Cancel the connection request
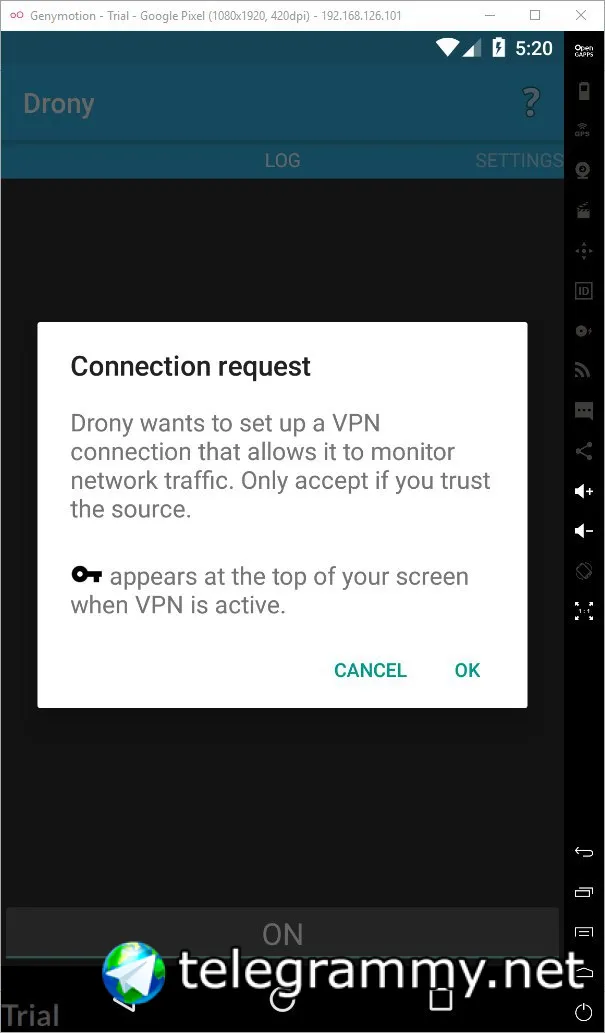This screenshot has height=1033, width=605. [x=370, y=670]
